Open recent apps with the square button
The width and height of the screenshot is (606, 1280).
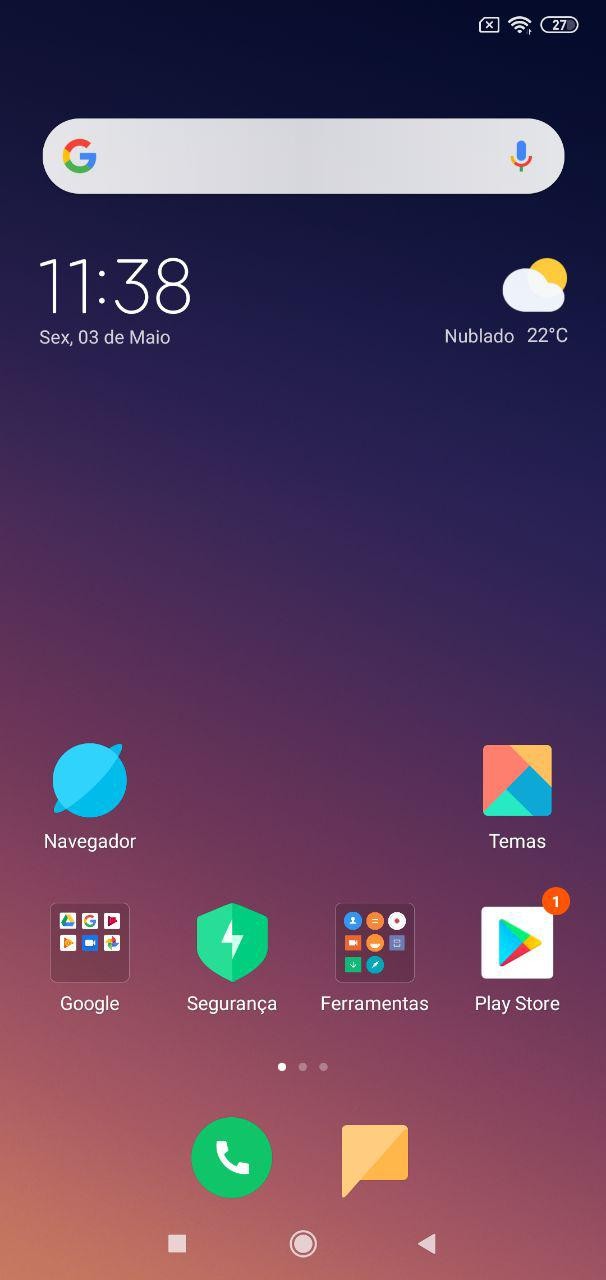pos(177,1243)
